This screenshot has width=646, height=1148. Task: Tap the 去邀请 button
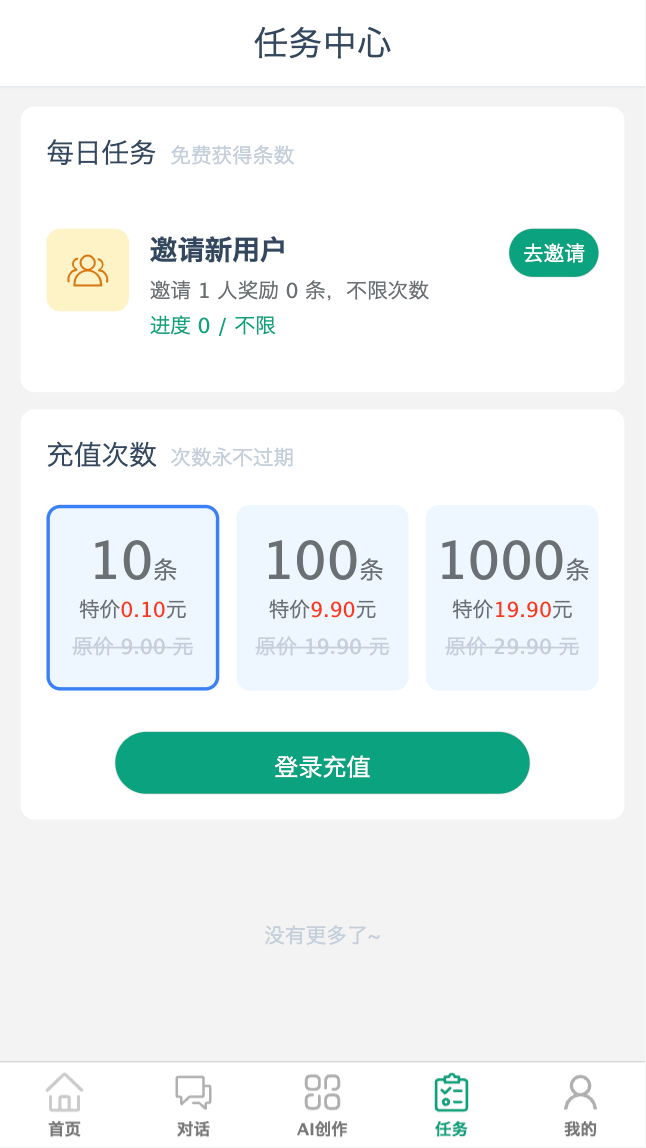pos(553,253)
